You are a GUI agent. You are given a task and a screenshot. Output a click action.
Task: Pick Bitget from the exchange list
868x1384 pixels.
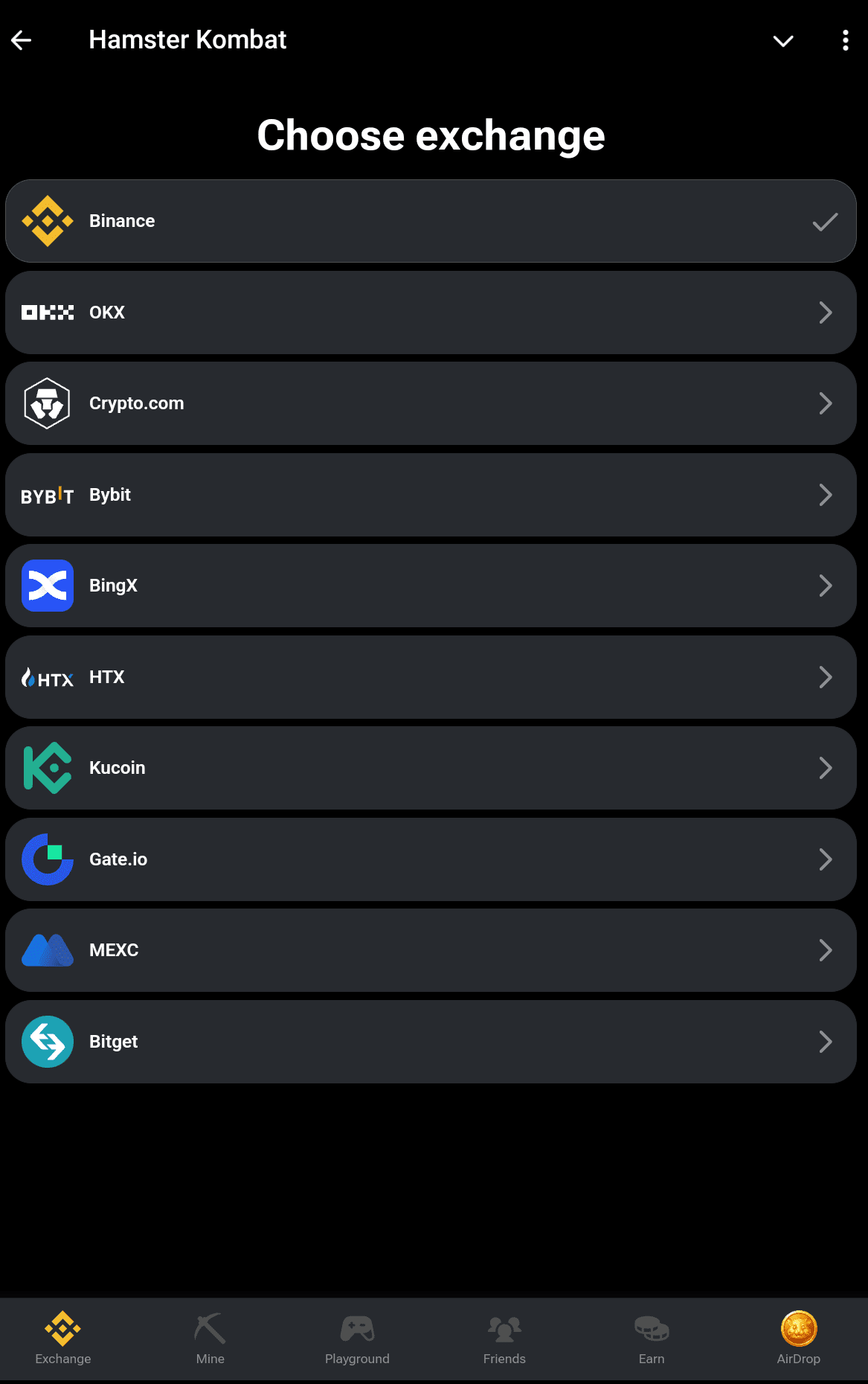coord(431,1042)
